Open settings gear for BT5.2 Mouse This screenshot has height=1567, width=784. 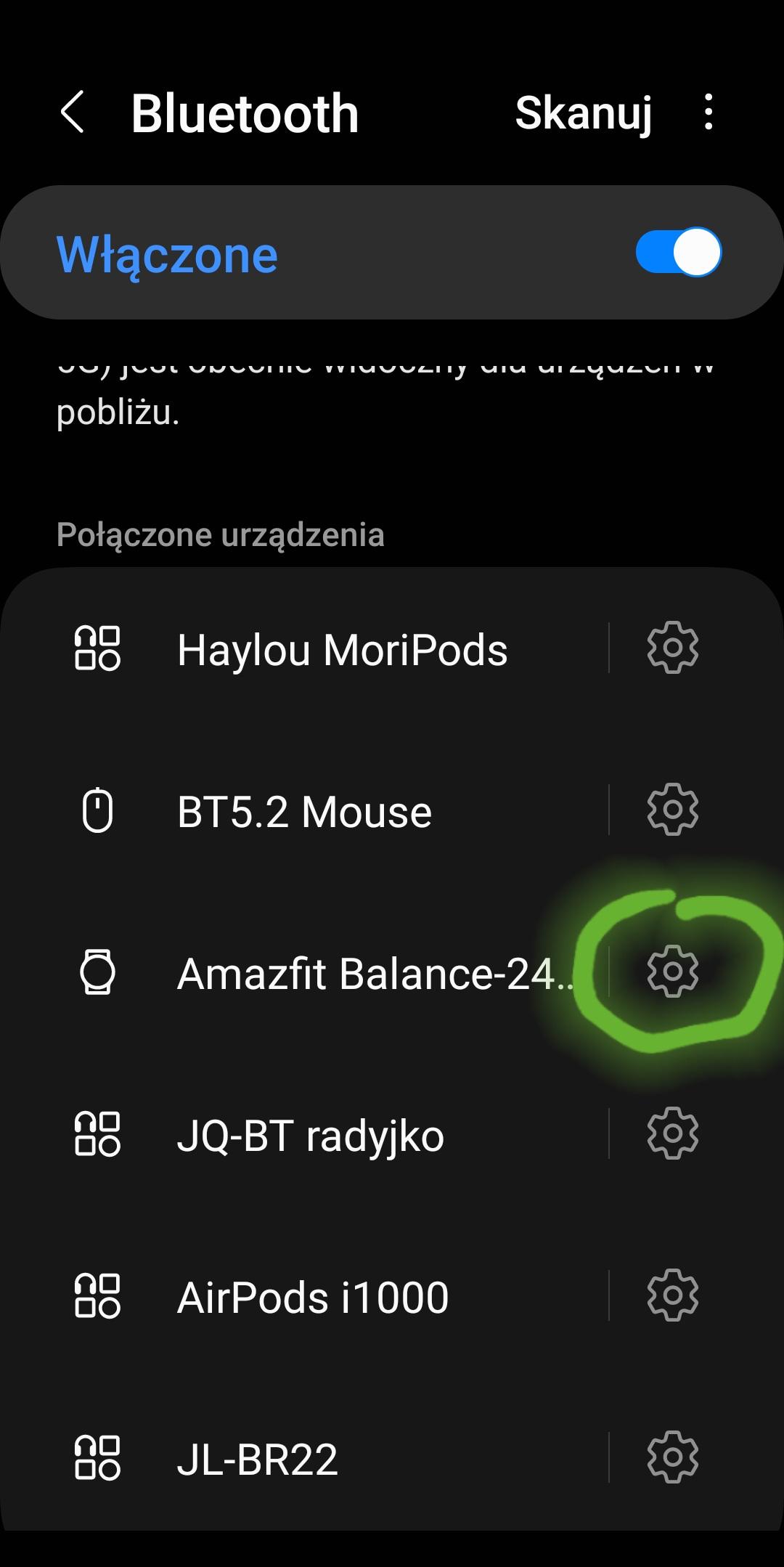[x=672, y=810]
